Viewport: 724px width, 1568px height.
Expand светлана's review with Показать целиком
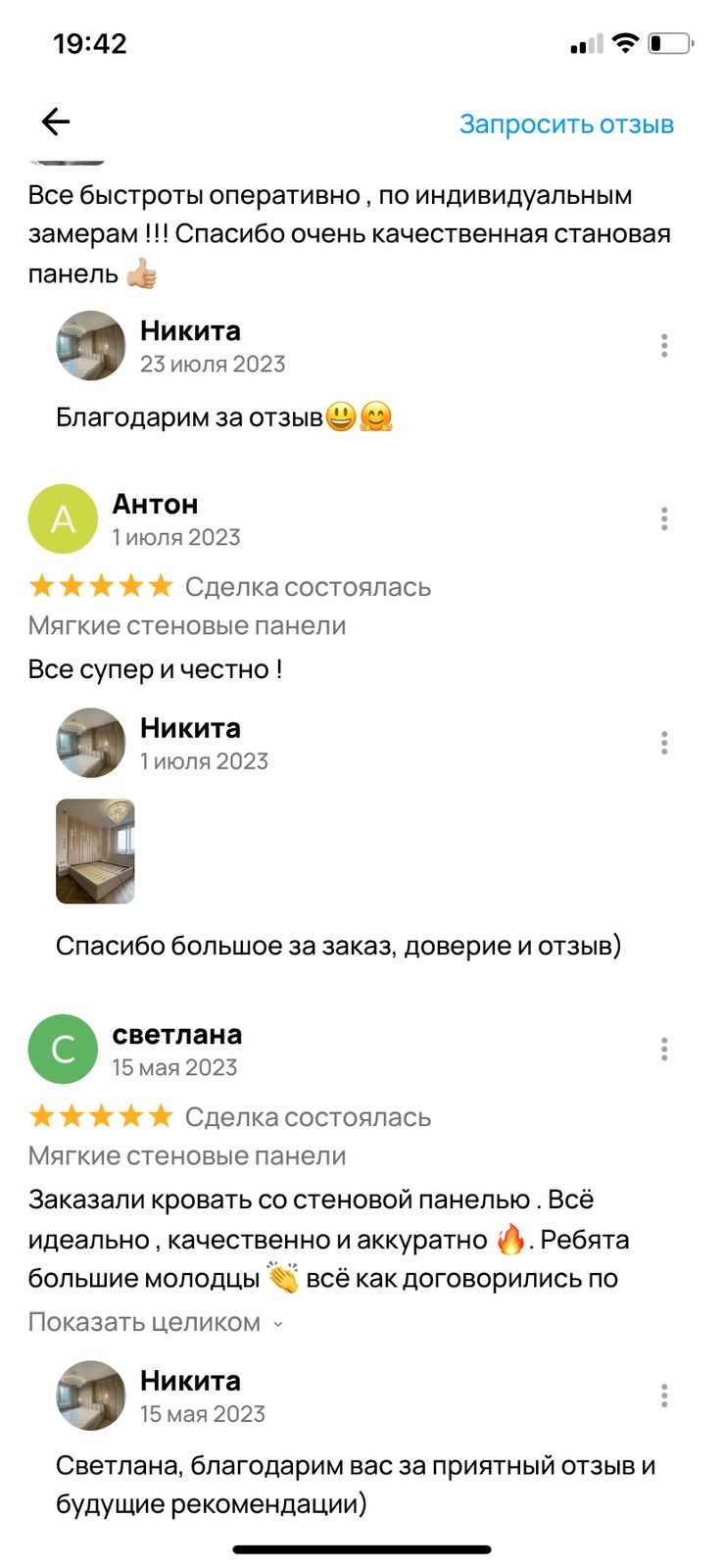point(155,1322)
